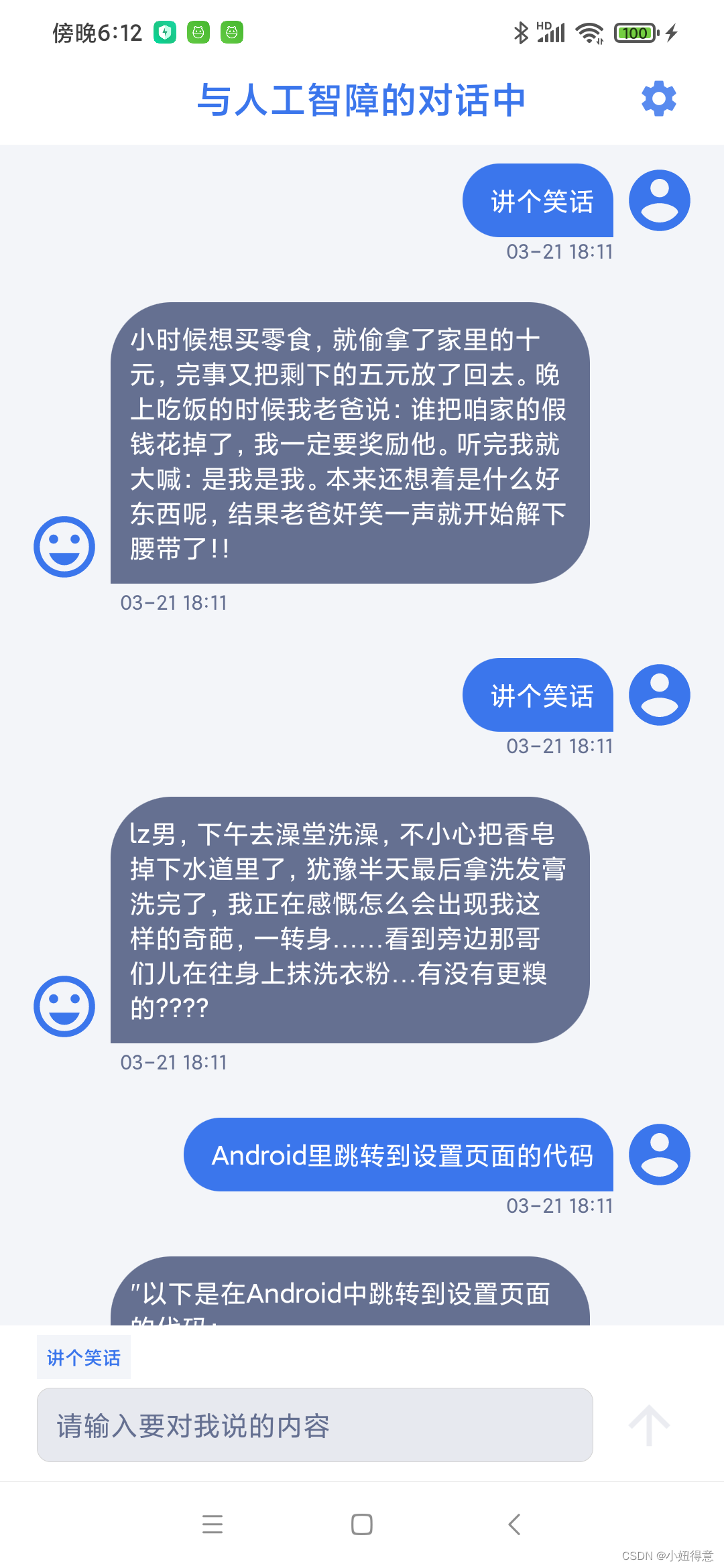Go back using the system back button
Image resolution: width=724 pixels, height=1568 pixels.
pyautogui.click(x=514, y=1524)
